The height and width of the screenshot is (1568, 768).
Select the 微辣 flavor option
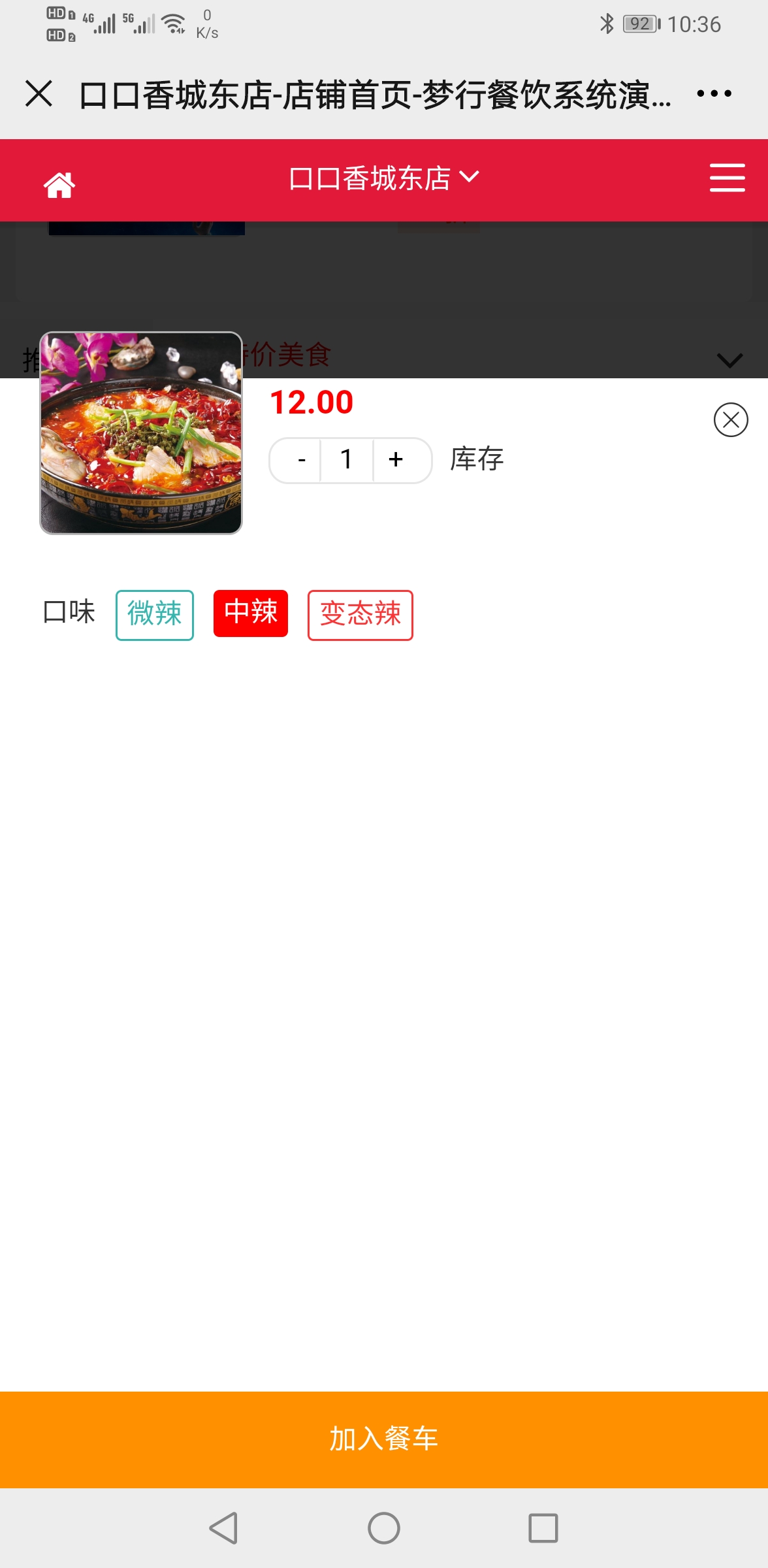pyautogui.click(x=155, y=615)
